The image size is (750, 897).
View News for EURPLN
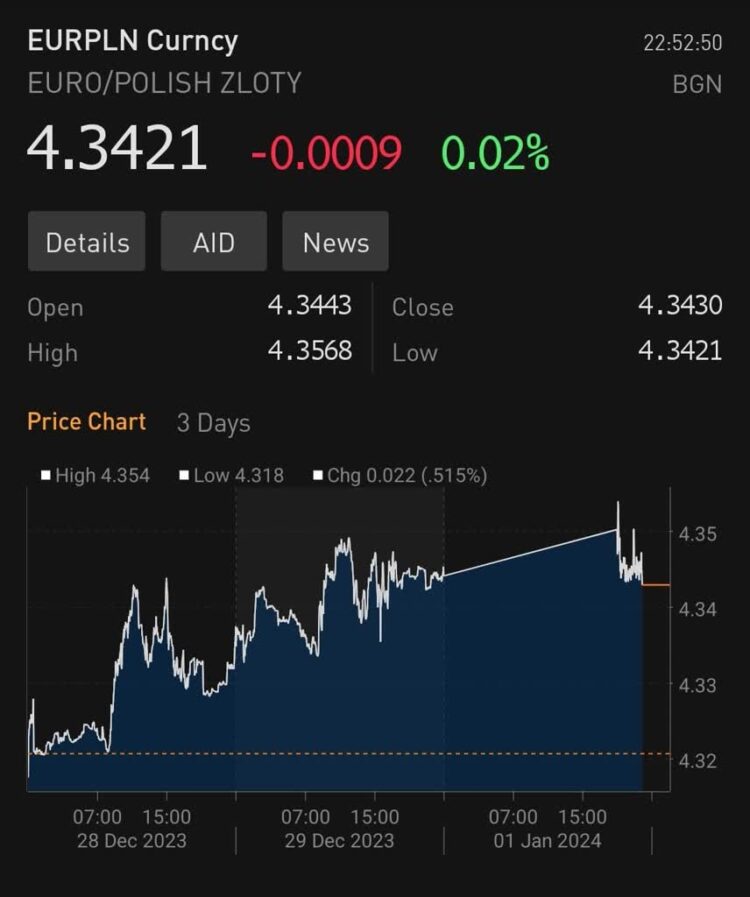click(335, 242)
